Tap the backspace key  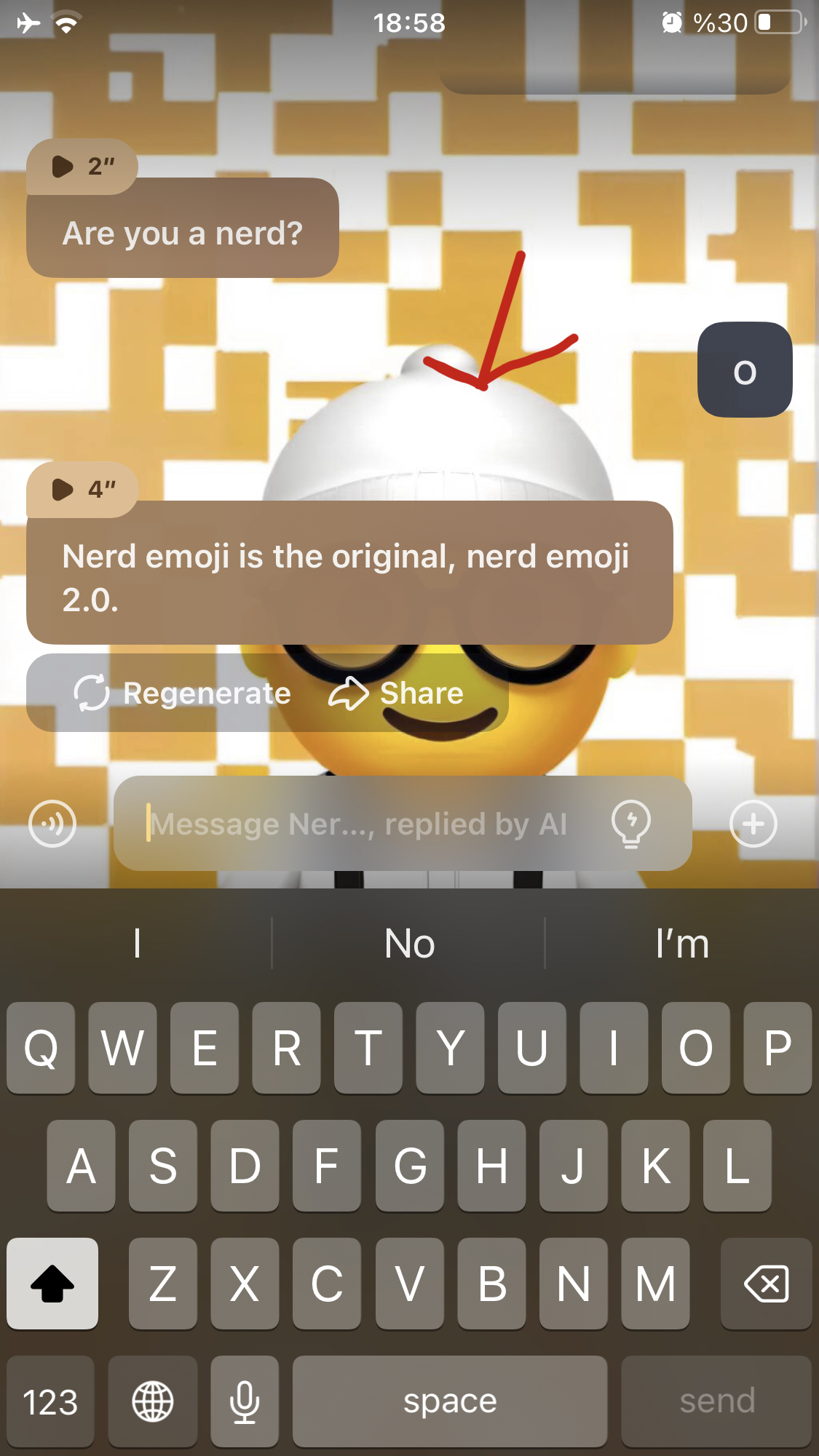coord(766,1284)
